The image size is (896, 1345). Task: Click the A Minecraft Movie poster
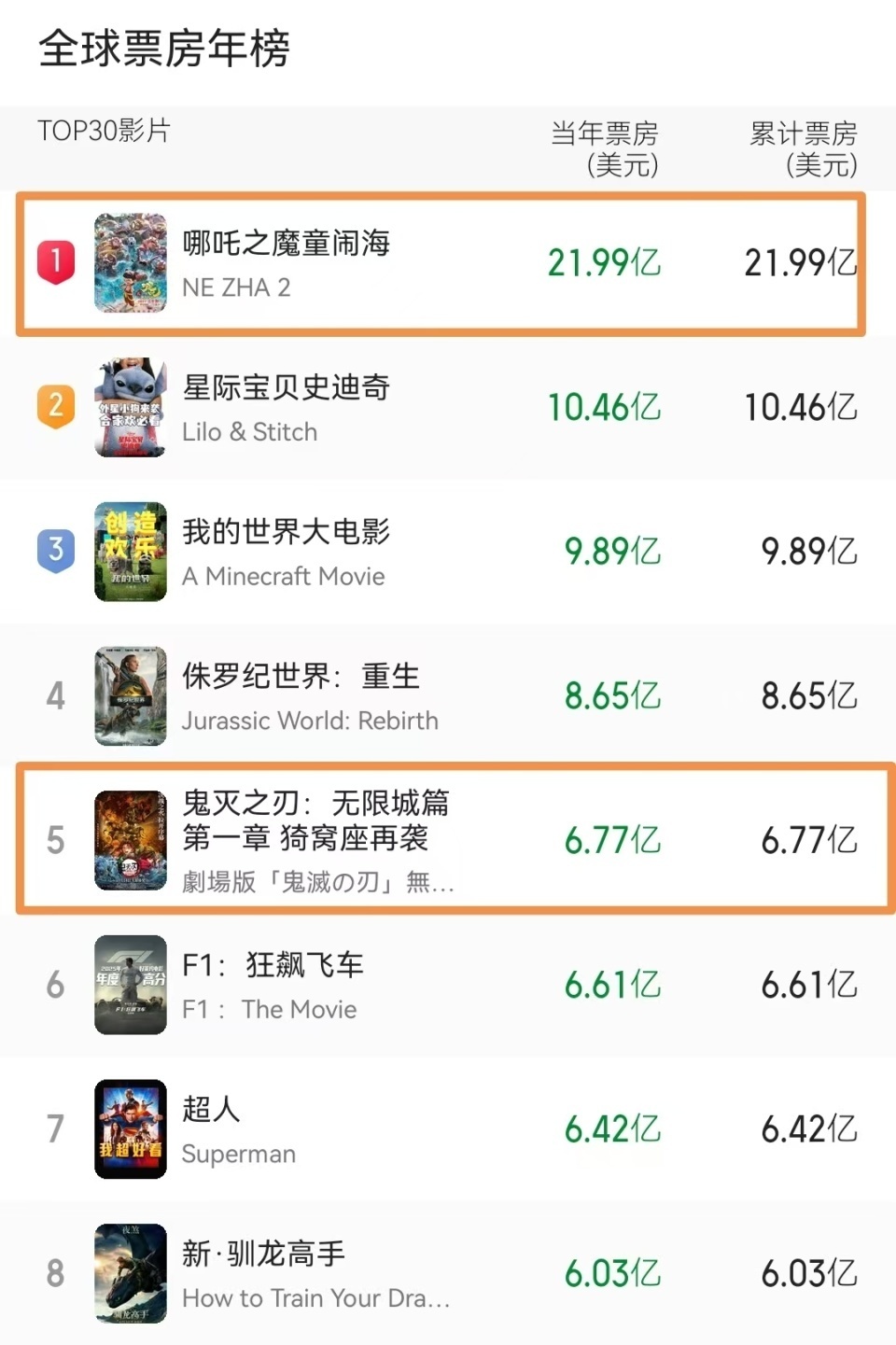click(x=131, y=552)
